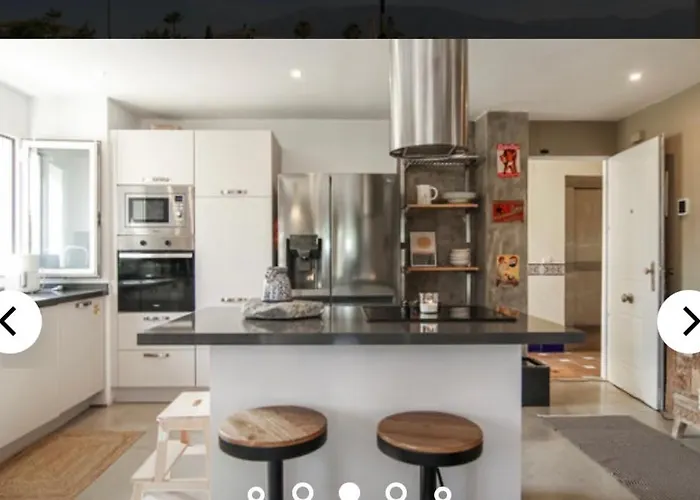Select the last carousel indicator dot
700x500 pixels.
442,493
